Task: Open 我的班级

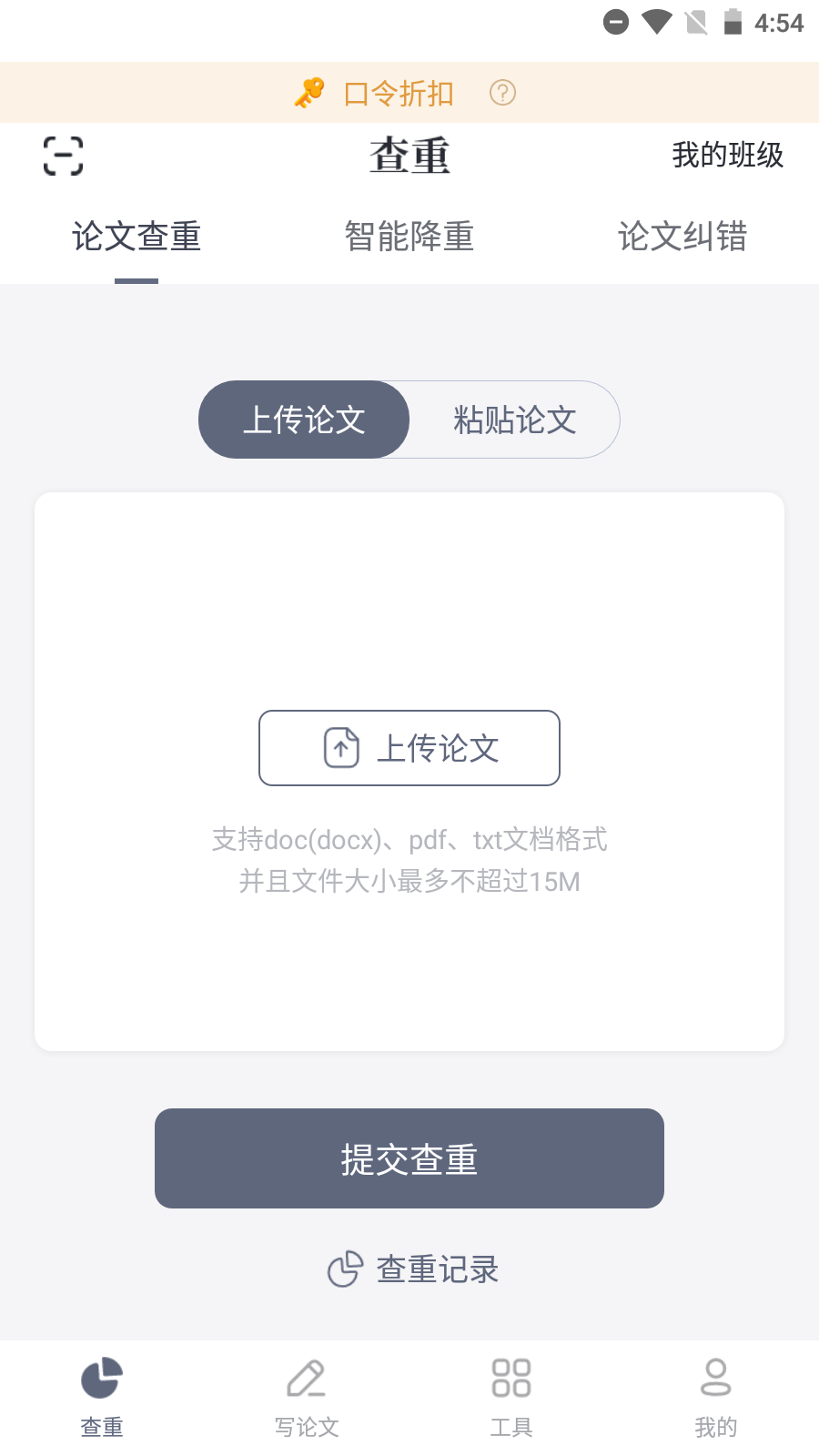Action: point(727,155)
